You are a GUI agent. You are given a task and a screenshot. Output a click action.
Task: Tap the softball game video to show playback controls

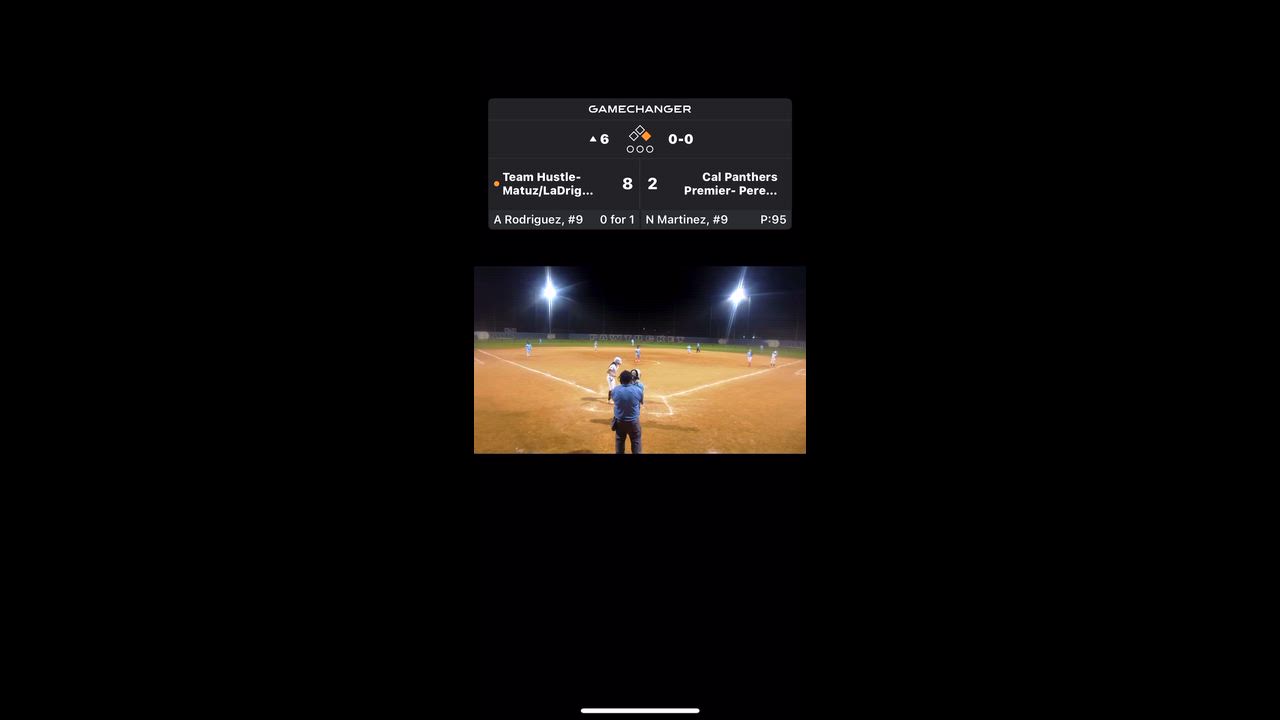pyautogui.click(x=639, y=359)
